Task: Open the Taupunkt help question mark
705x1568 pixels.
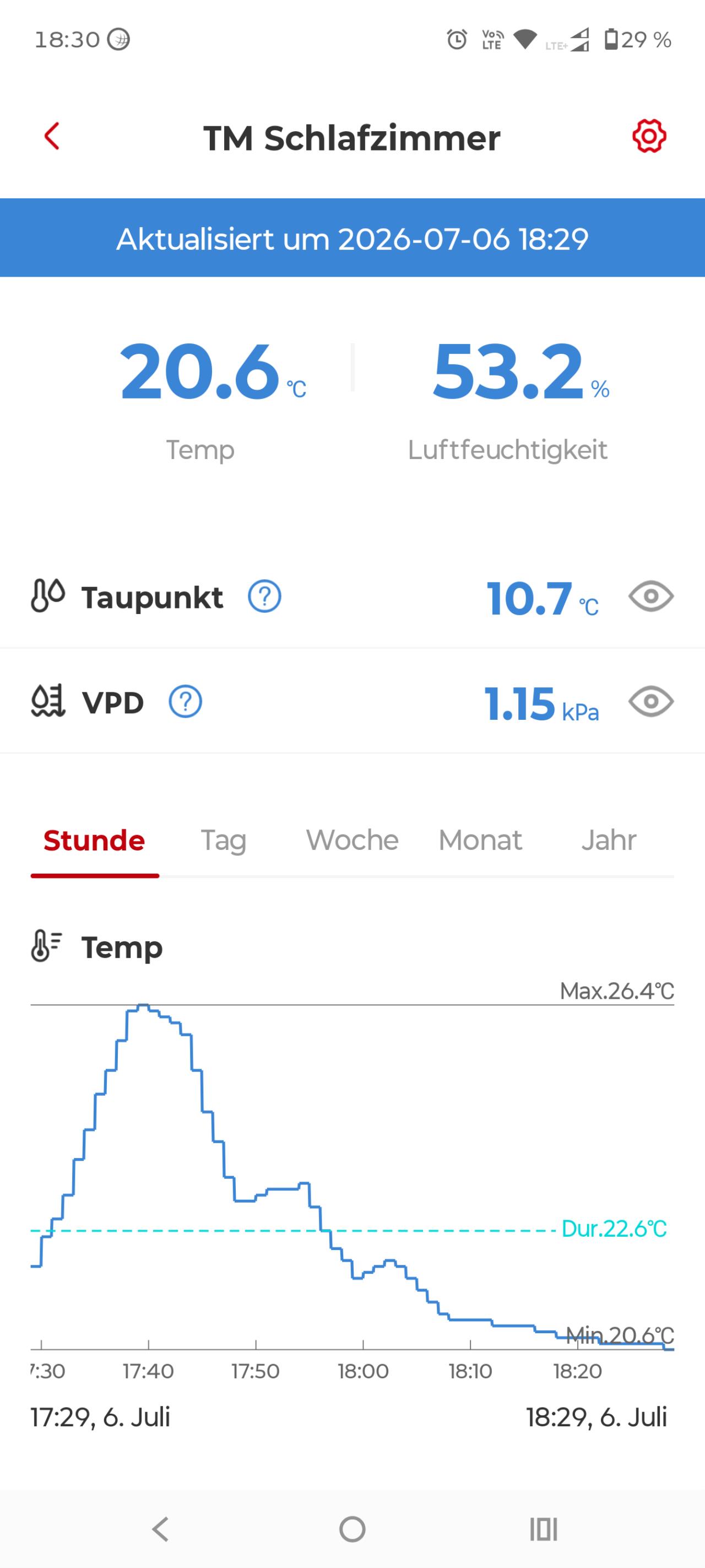Action: [264, 596]
